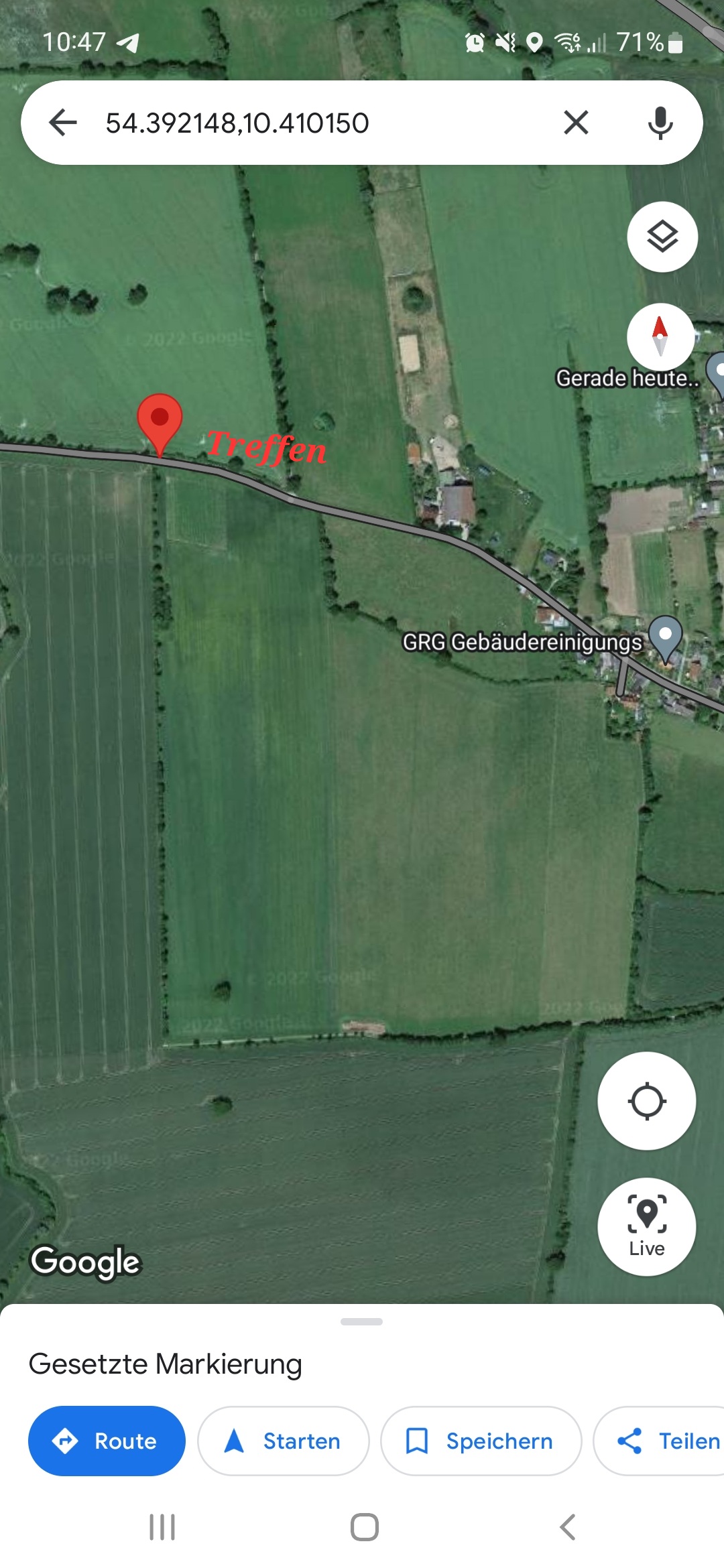Go back from the coordinate search
Image resolution: width=724 pixels, height=1568 pixels.
(x=63, y=123)
